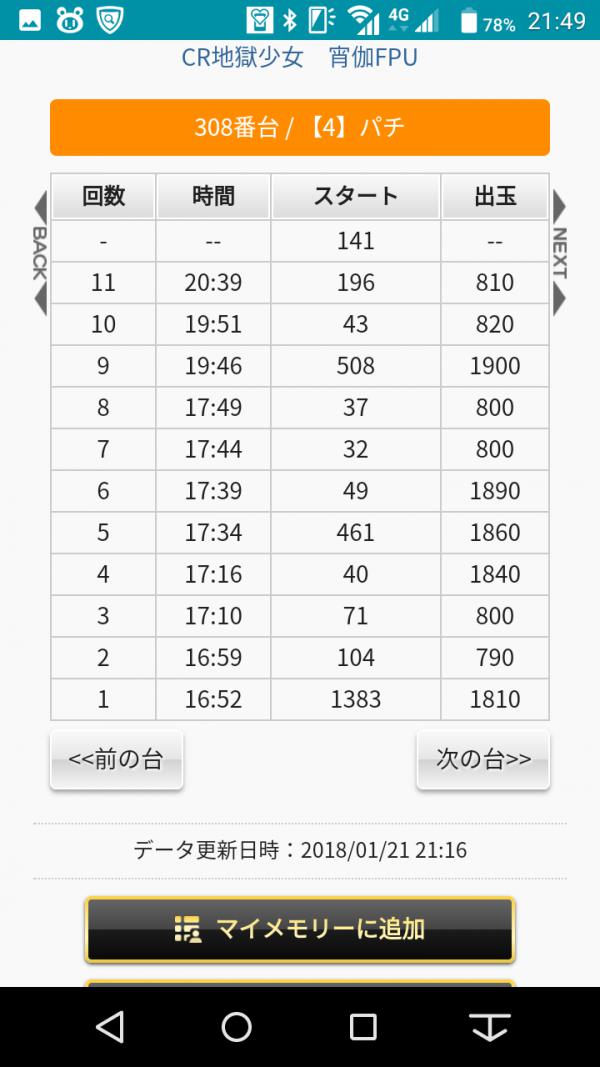Go to the previous machine with <<前の台

click(x=116, y=759)
